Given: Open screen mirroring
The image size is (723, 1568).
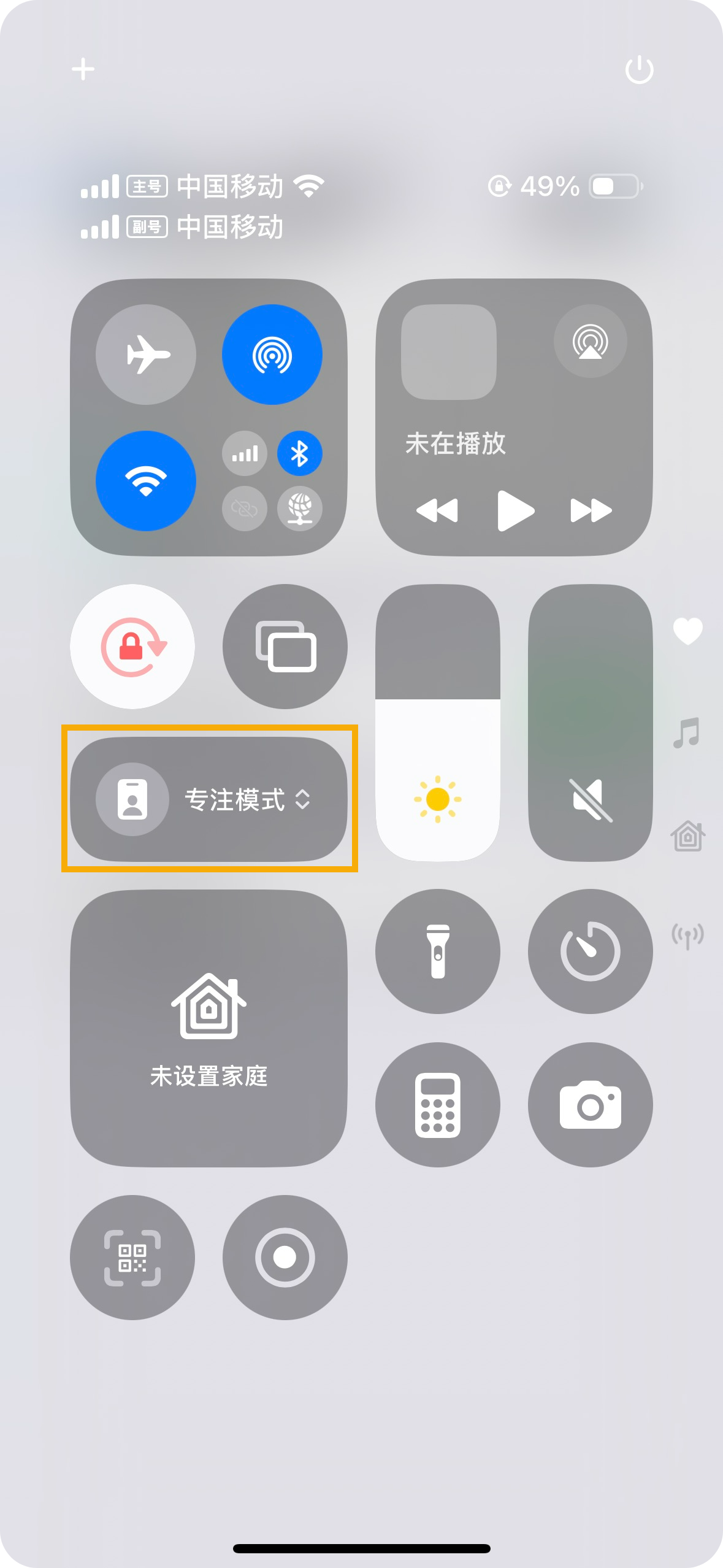Looking at the screenshot, I should click(285, 647).
